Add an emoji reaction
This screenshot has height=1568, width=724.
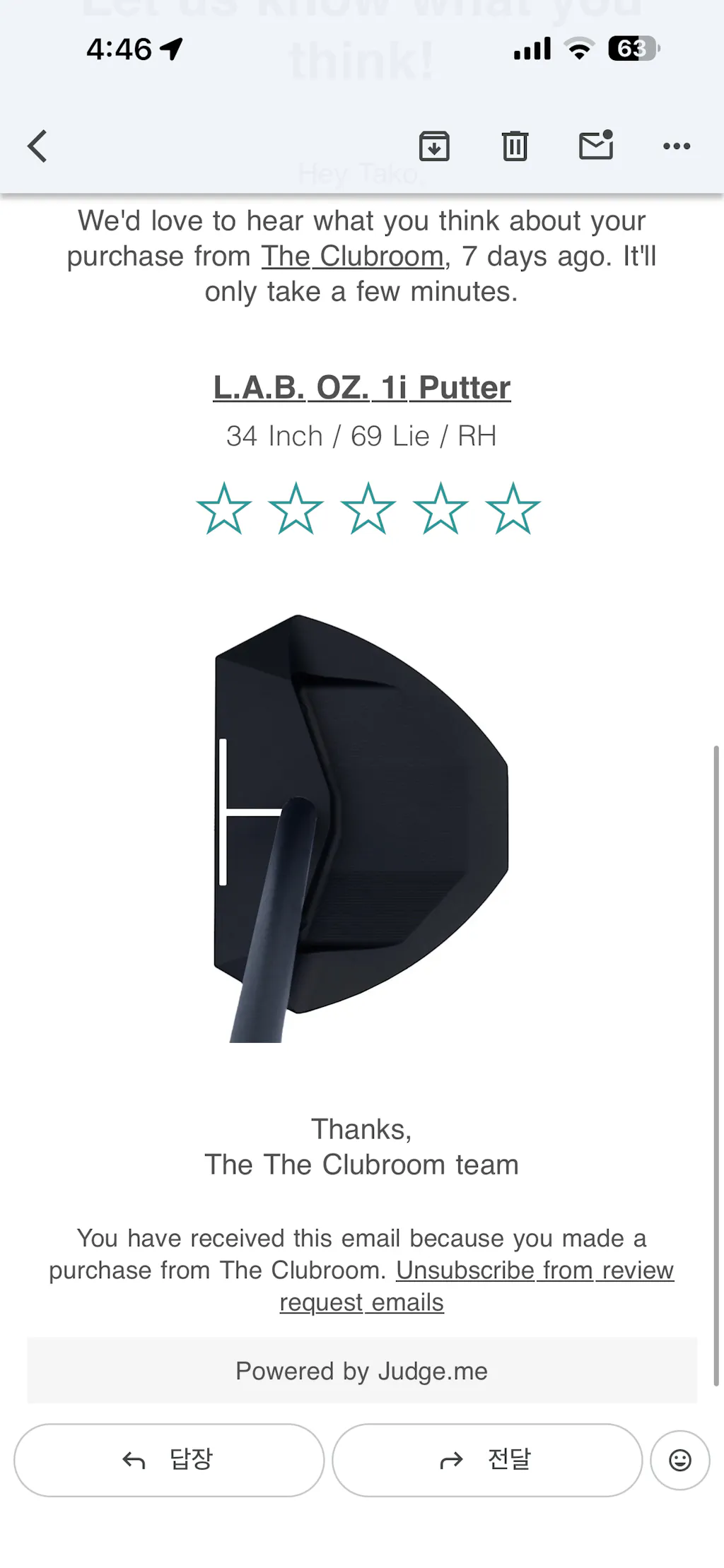679,1460
